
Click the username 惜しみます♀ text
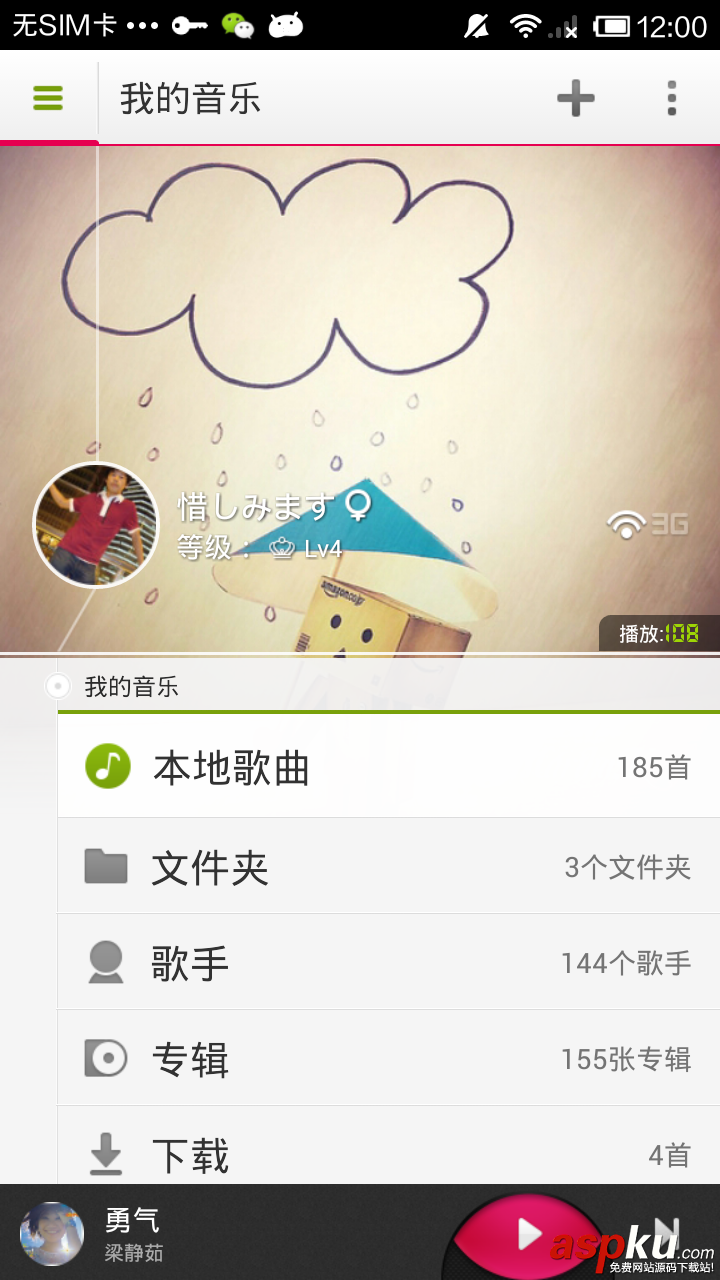pos(270,503)
